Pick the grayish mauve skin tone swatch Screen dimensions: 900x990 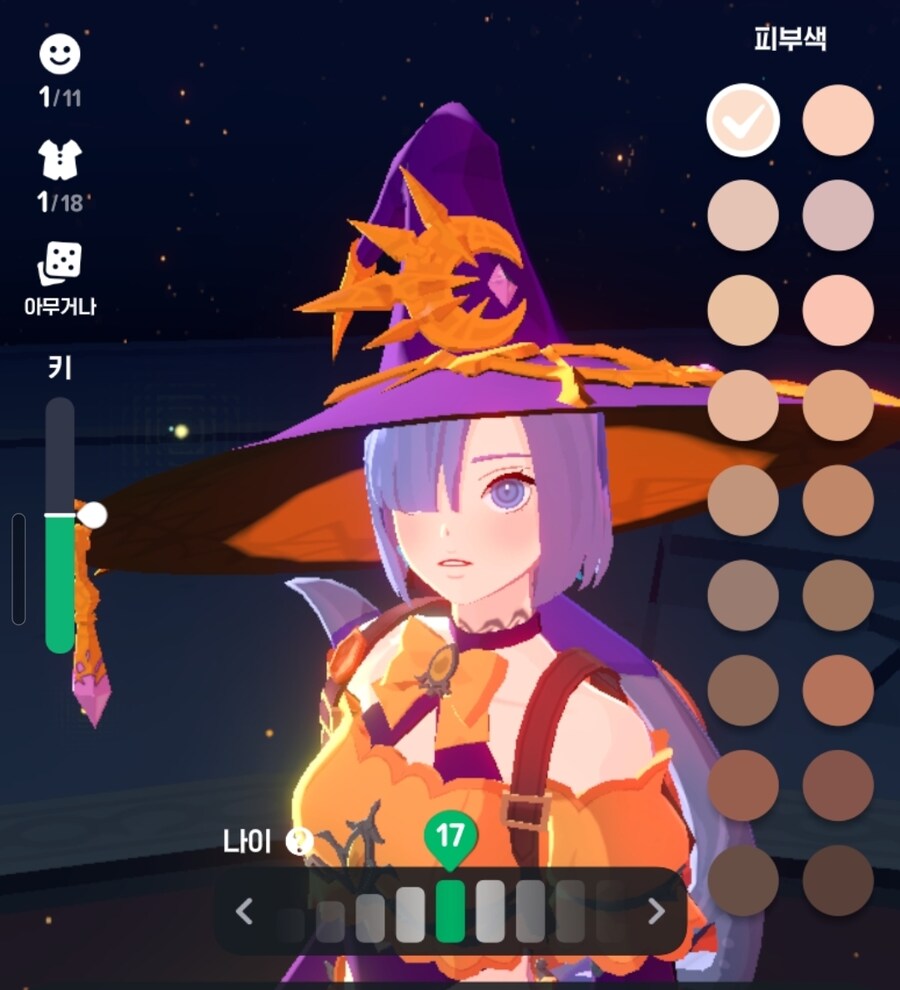(x=838, y=215)
